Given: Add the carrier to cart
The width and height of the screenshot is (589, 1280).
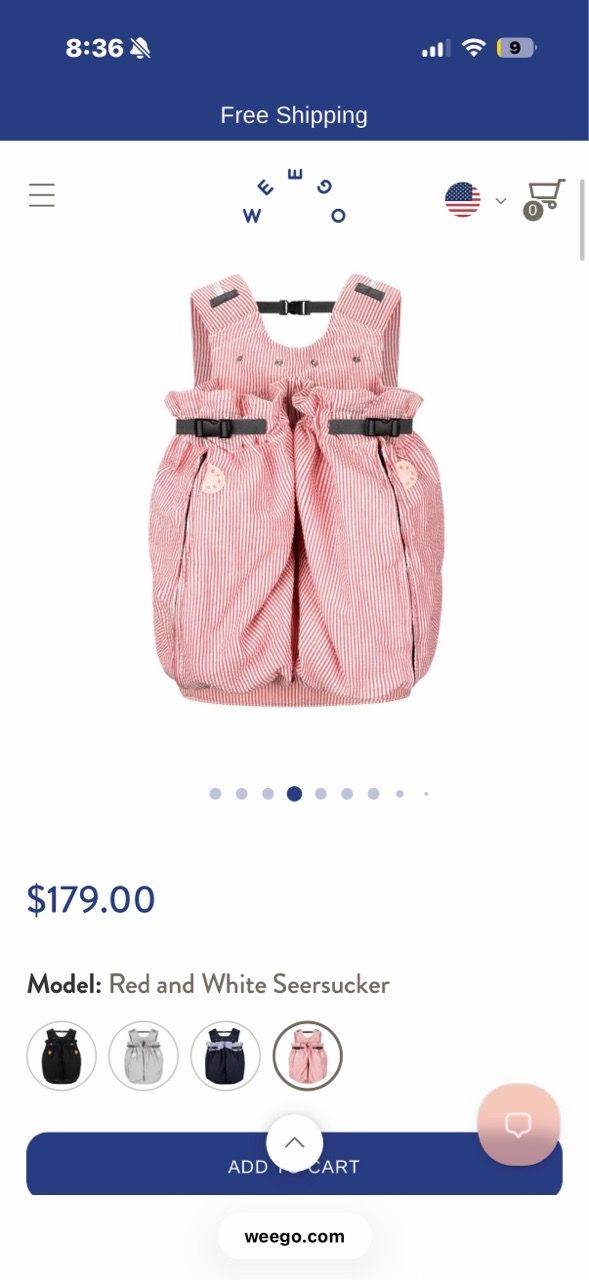Looking at the screenshot, I should pos(294,1166).
